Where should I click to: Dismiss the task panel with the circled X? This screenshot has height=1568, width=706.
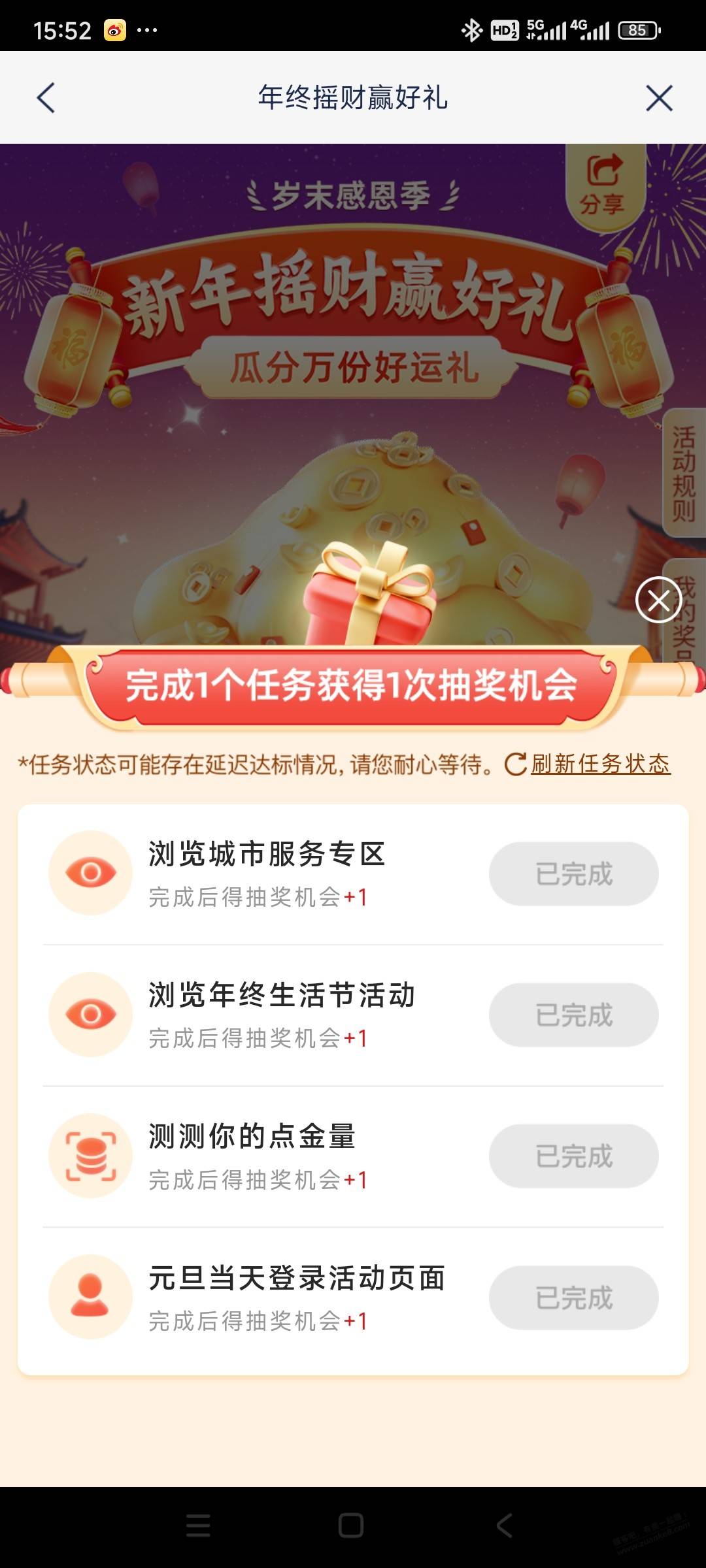(x=658, y=600)
